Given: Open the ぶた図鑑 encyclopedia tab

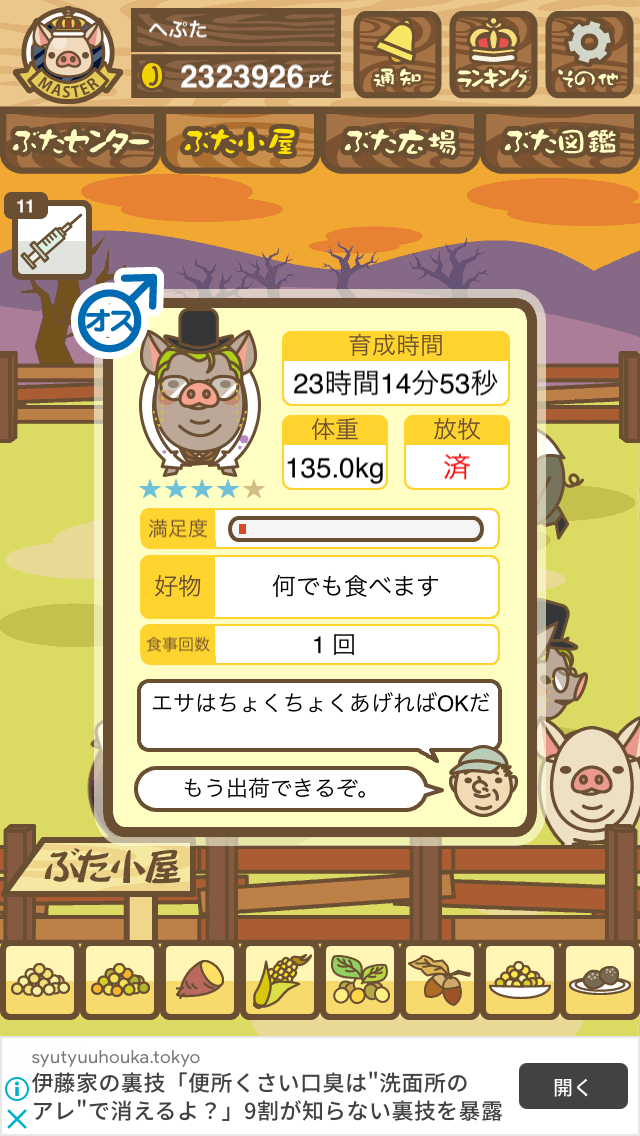Looking at the screenshot, I should (560, 143).
